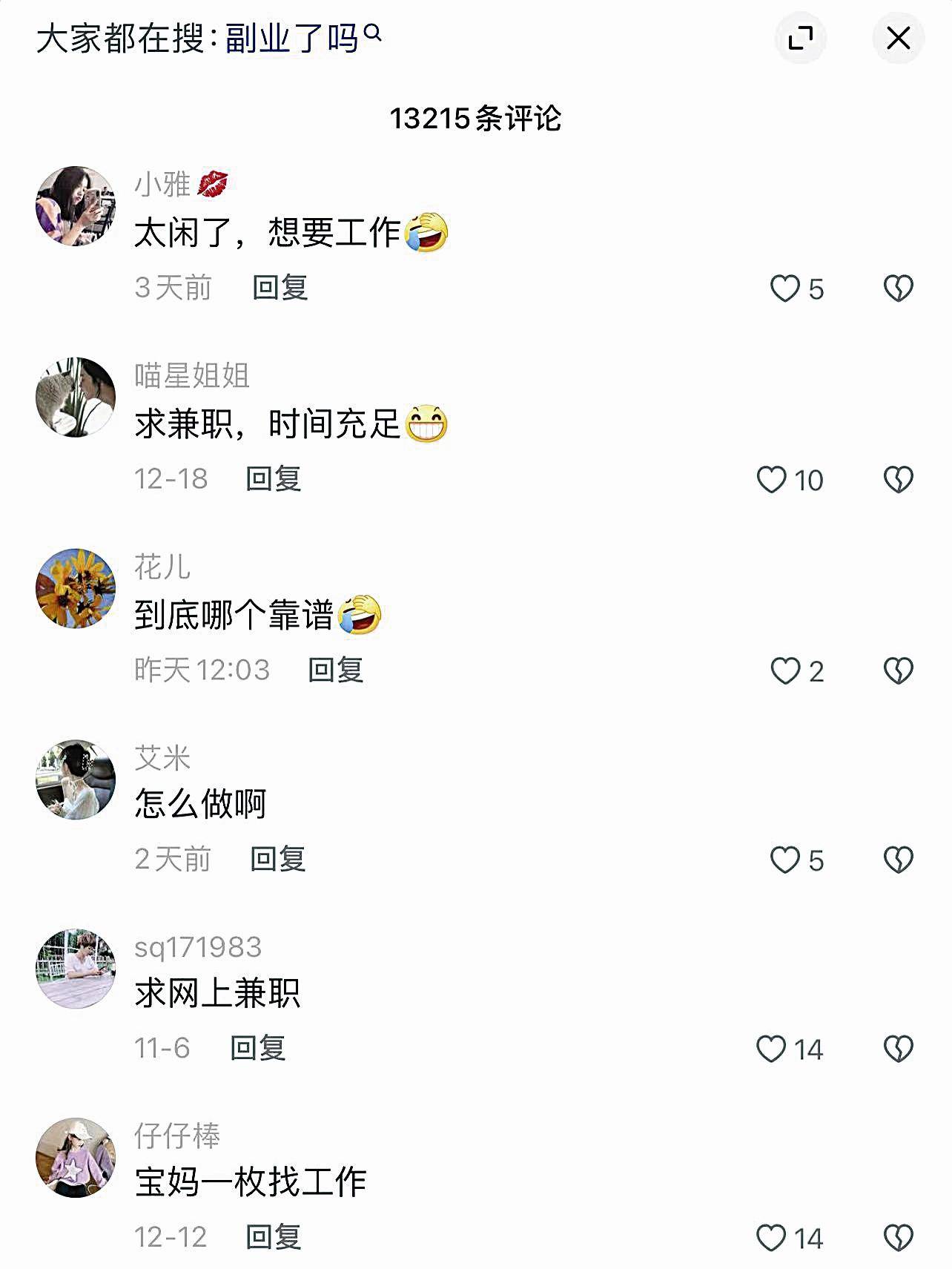Dislike 小雅's comment
This screenshot has height=1269, width=952.
[898, 289]
